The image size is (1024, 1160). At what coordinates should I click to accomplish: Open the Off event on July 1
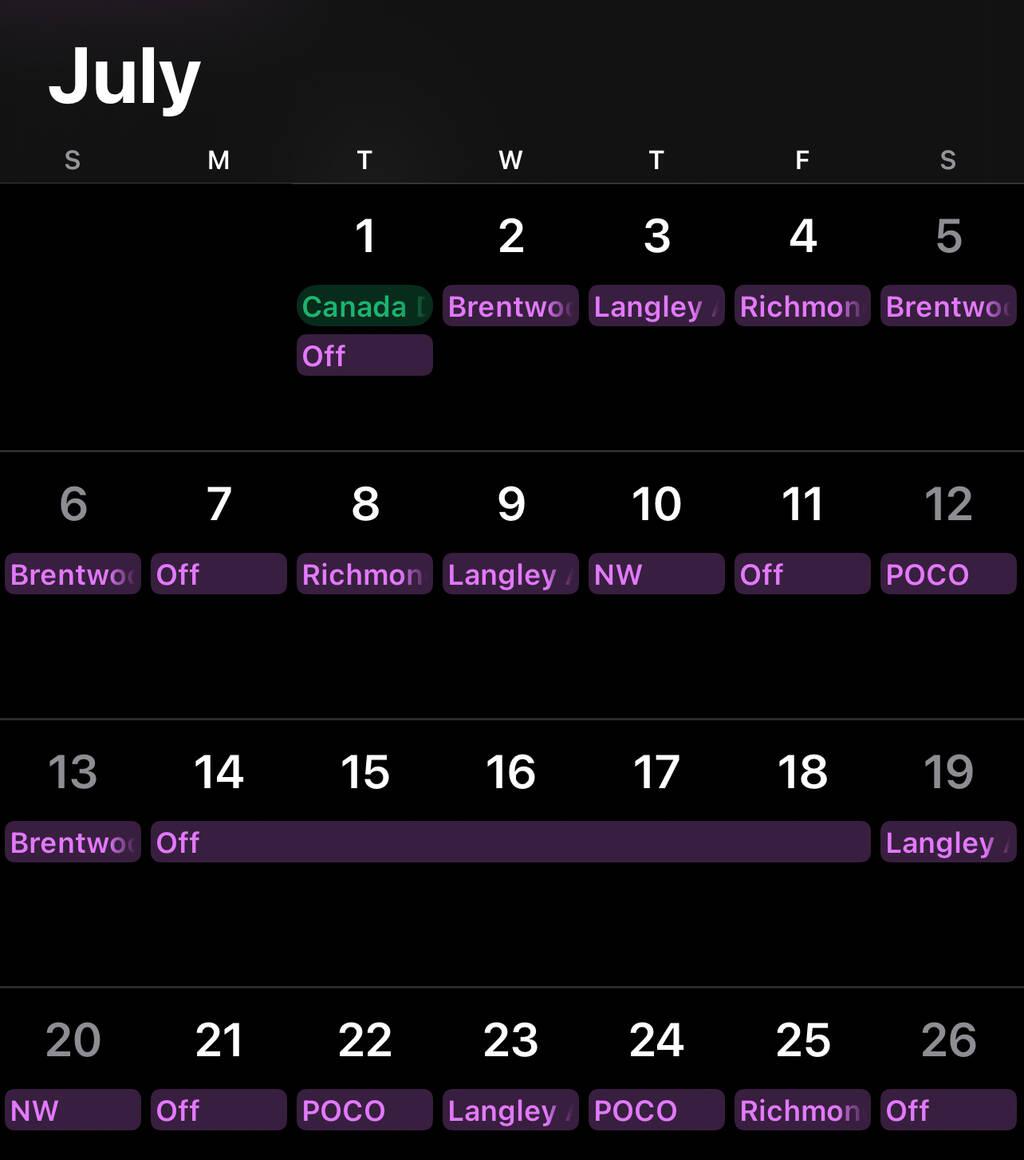364,355
